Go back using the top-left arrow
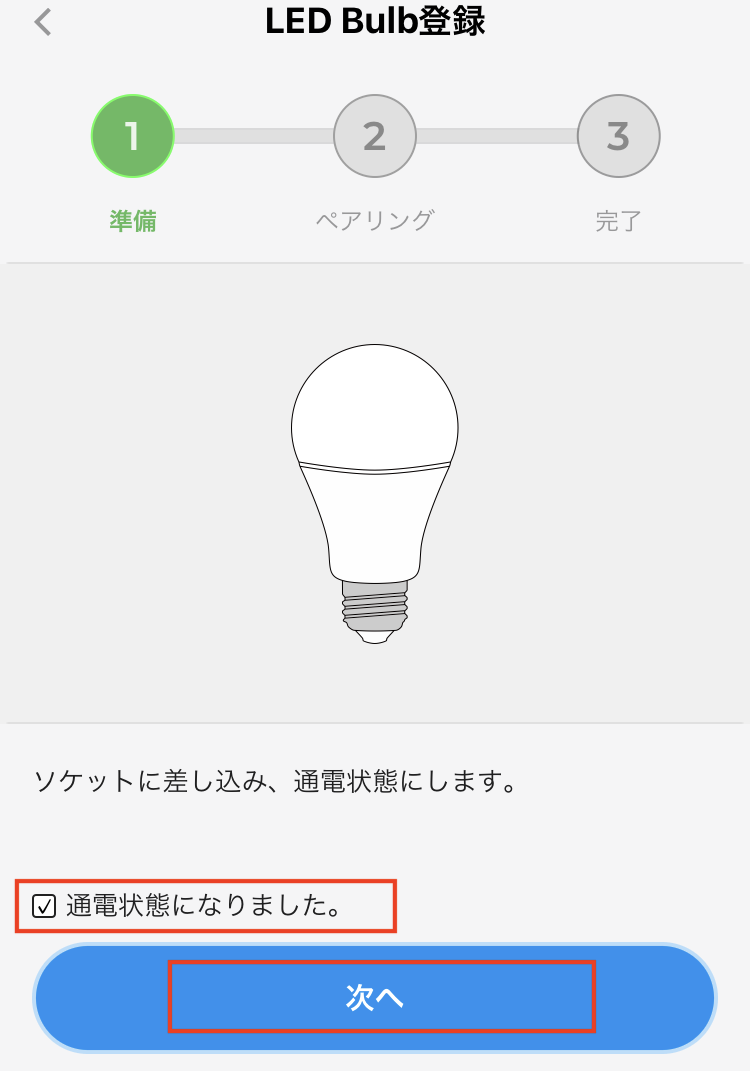The image size is (750, 1071). tap(43, 22)
